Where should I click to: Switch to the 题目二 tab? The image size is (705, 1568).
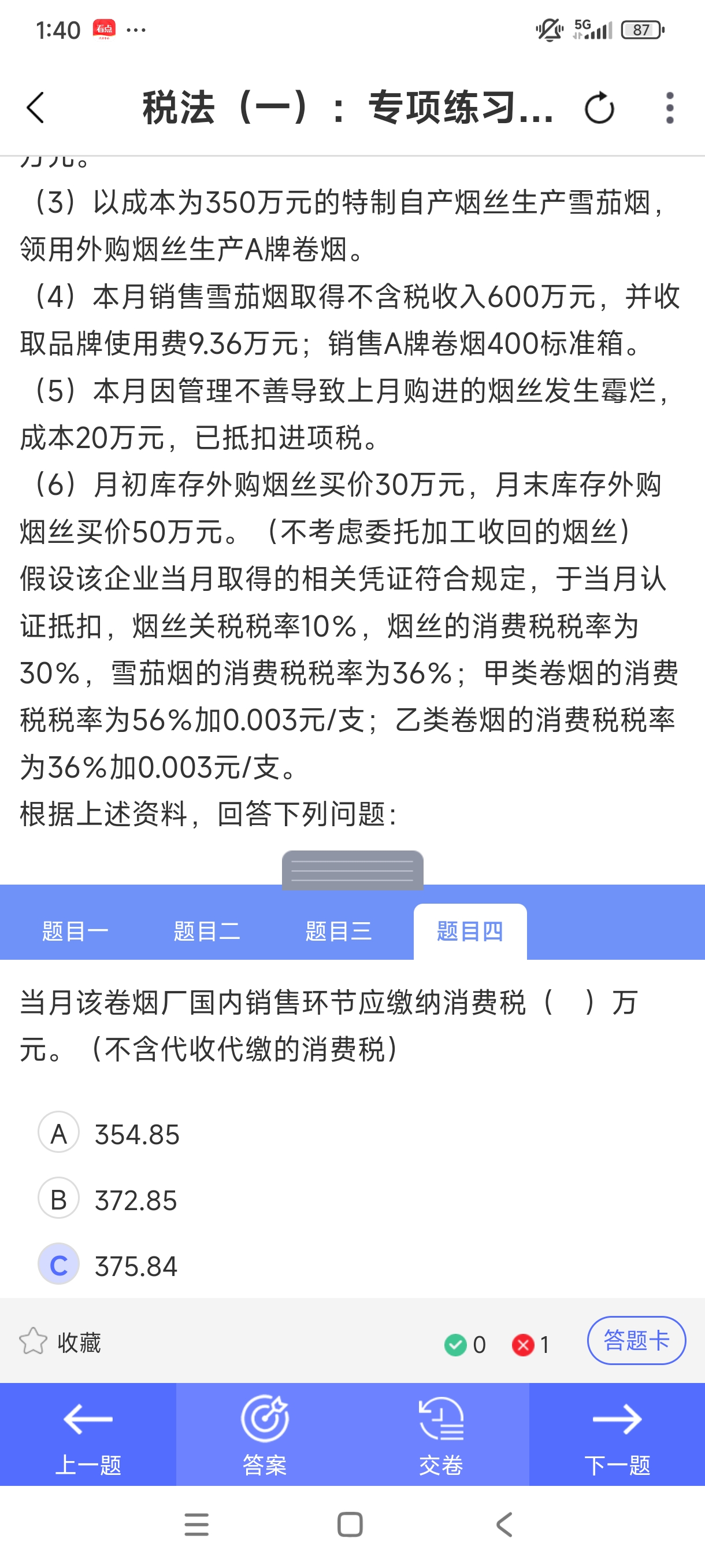[207, 931]
